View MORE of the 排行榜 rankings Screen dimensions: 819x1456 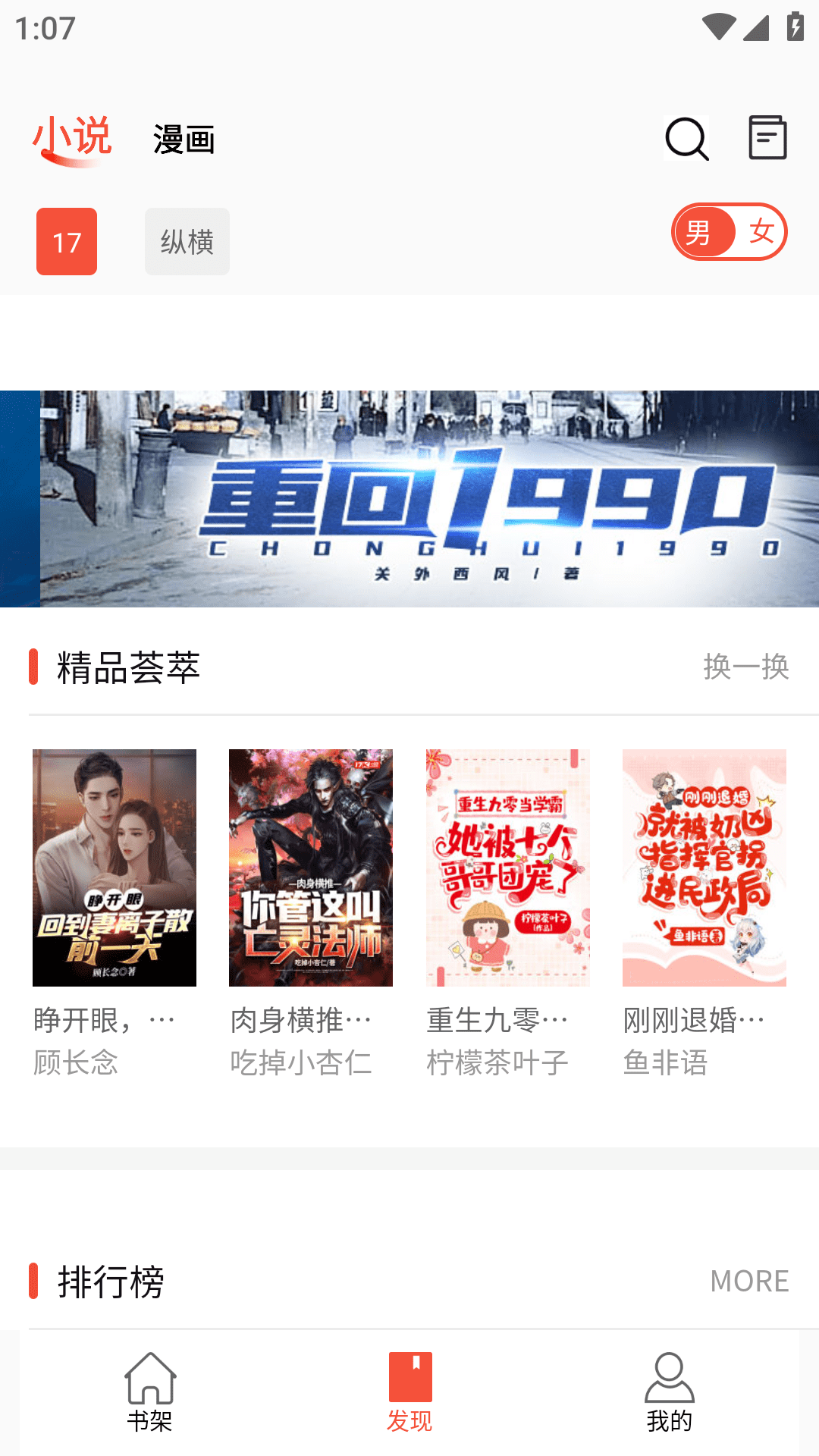pyautogui.click(x=749, y=1281)
